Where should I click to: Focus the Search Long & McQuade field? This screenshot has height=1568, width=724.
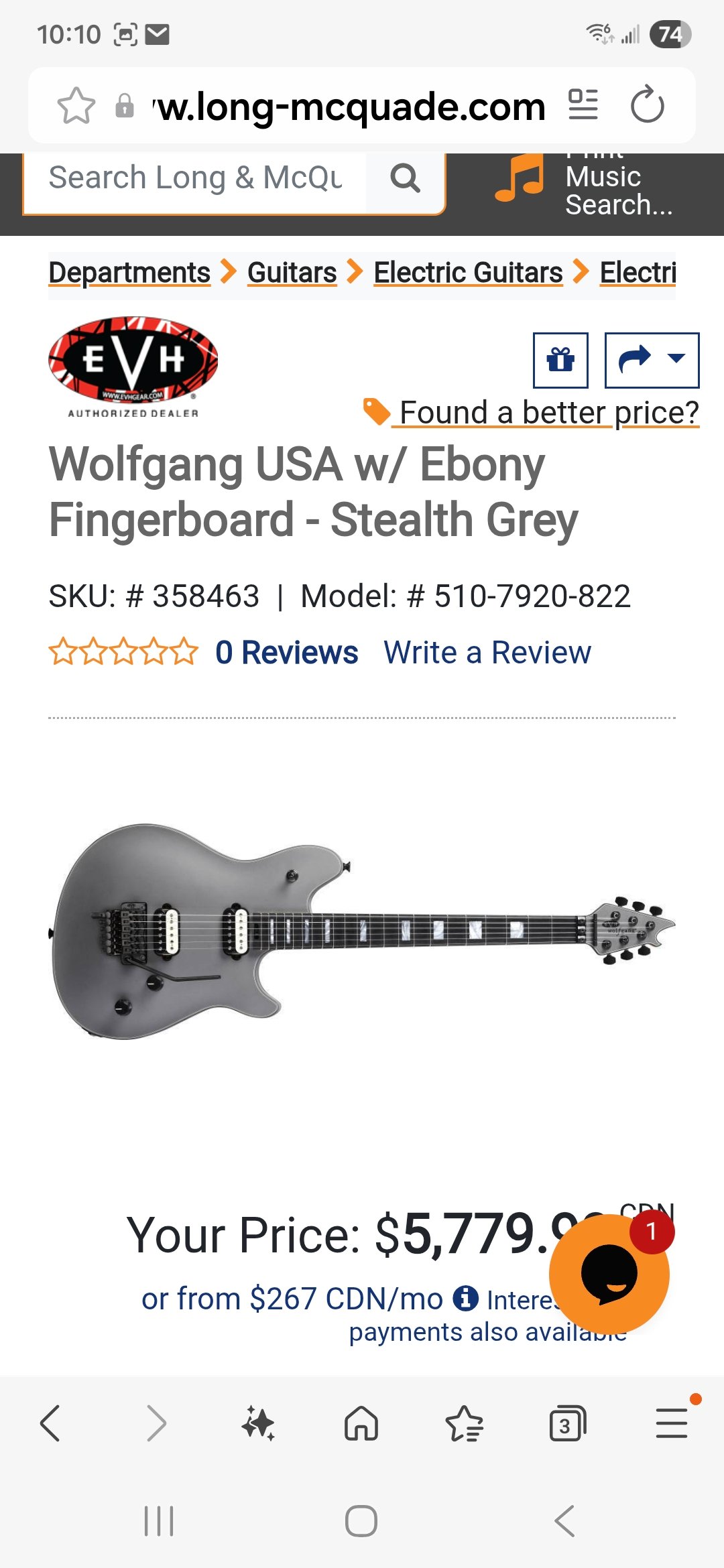pos(194,179)
